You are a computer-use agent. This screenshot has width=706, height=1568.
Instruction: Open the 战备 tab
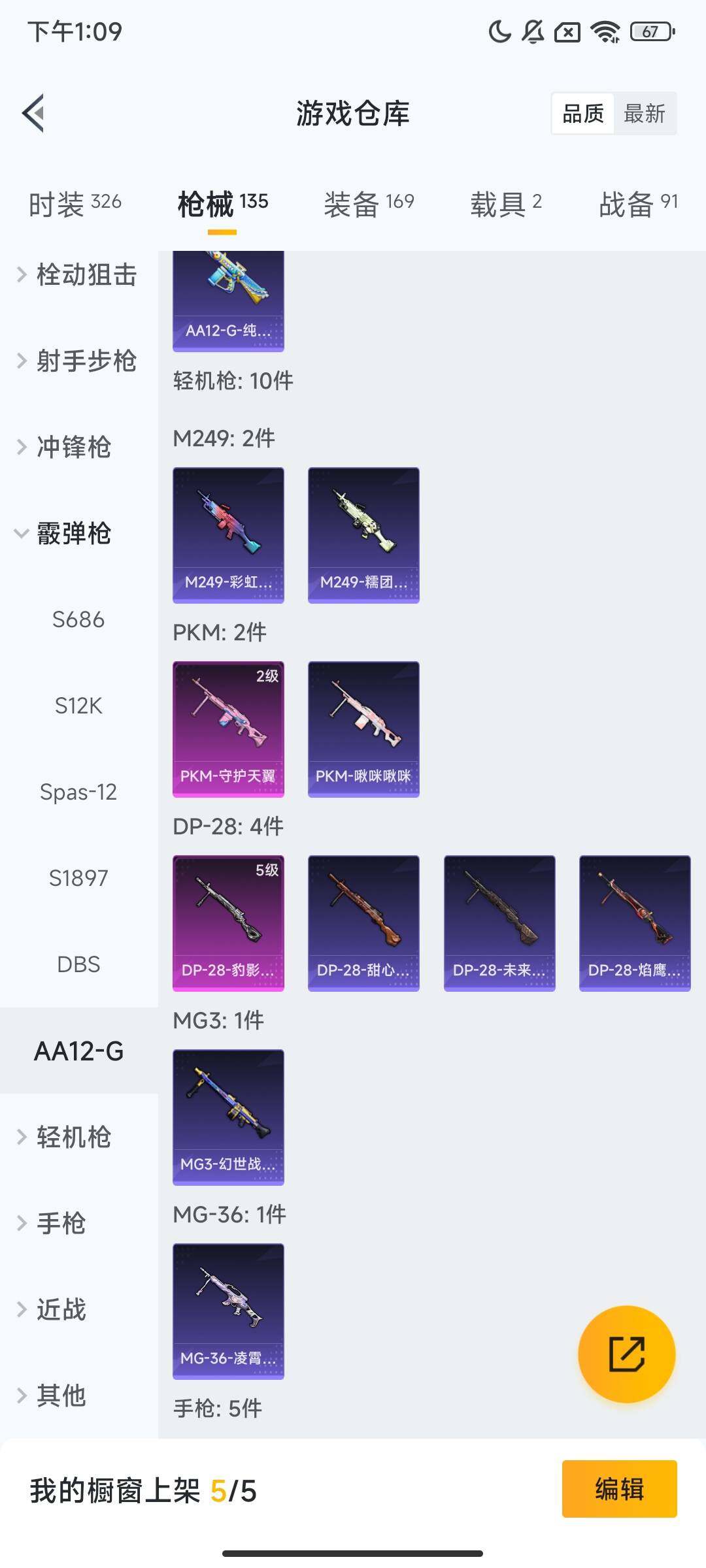tap(637, 204)
